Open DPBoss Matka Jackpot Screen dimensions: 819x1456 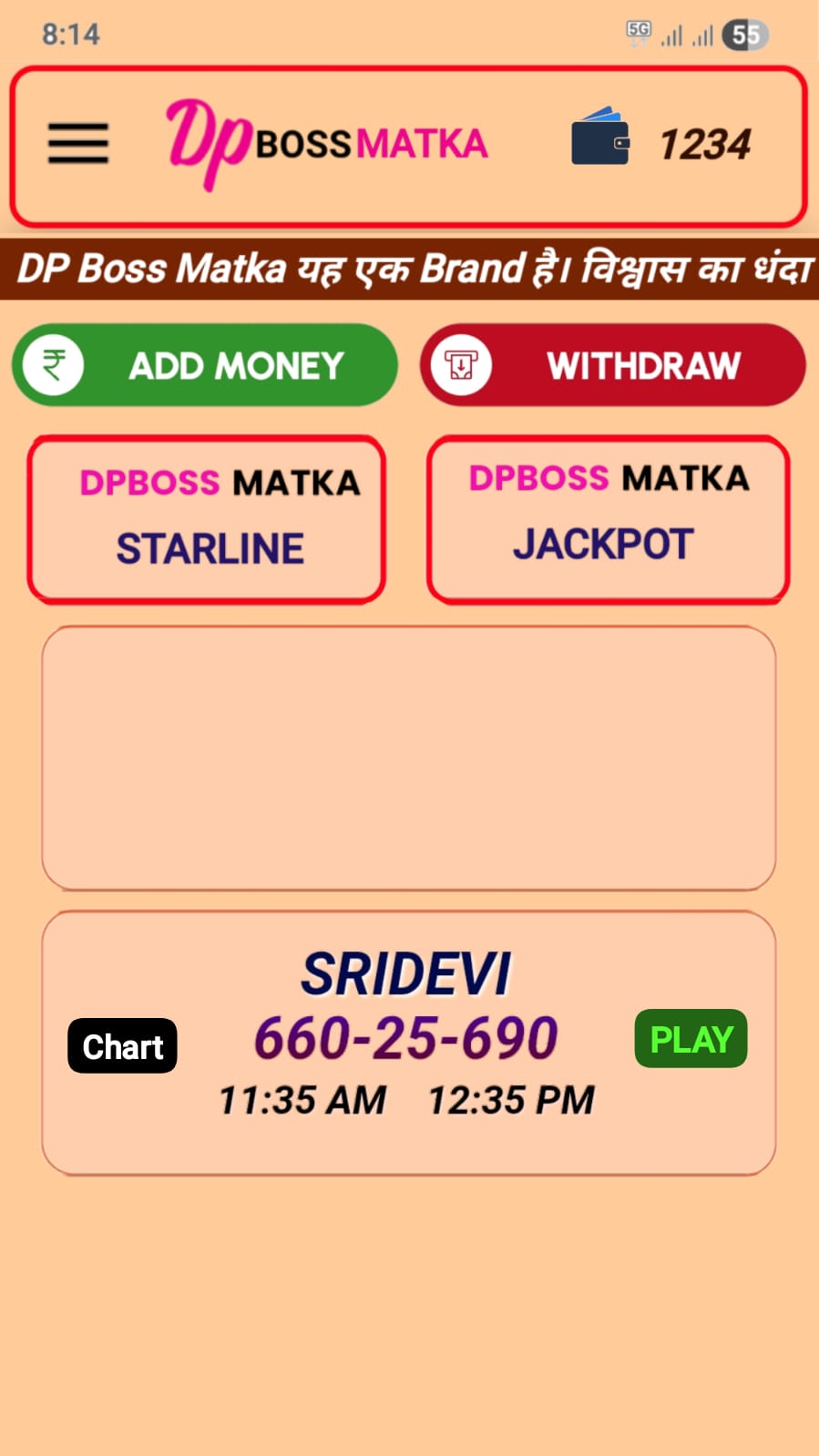coord(608,519)
